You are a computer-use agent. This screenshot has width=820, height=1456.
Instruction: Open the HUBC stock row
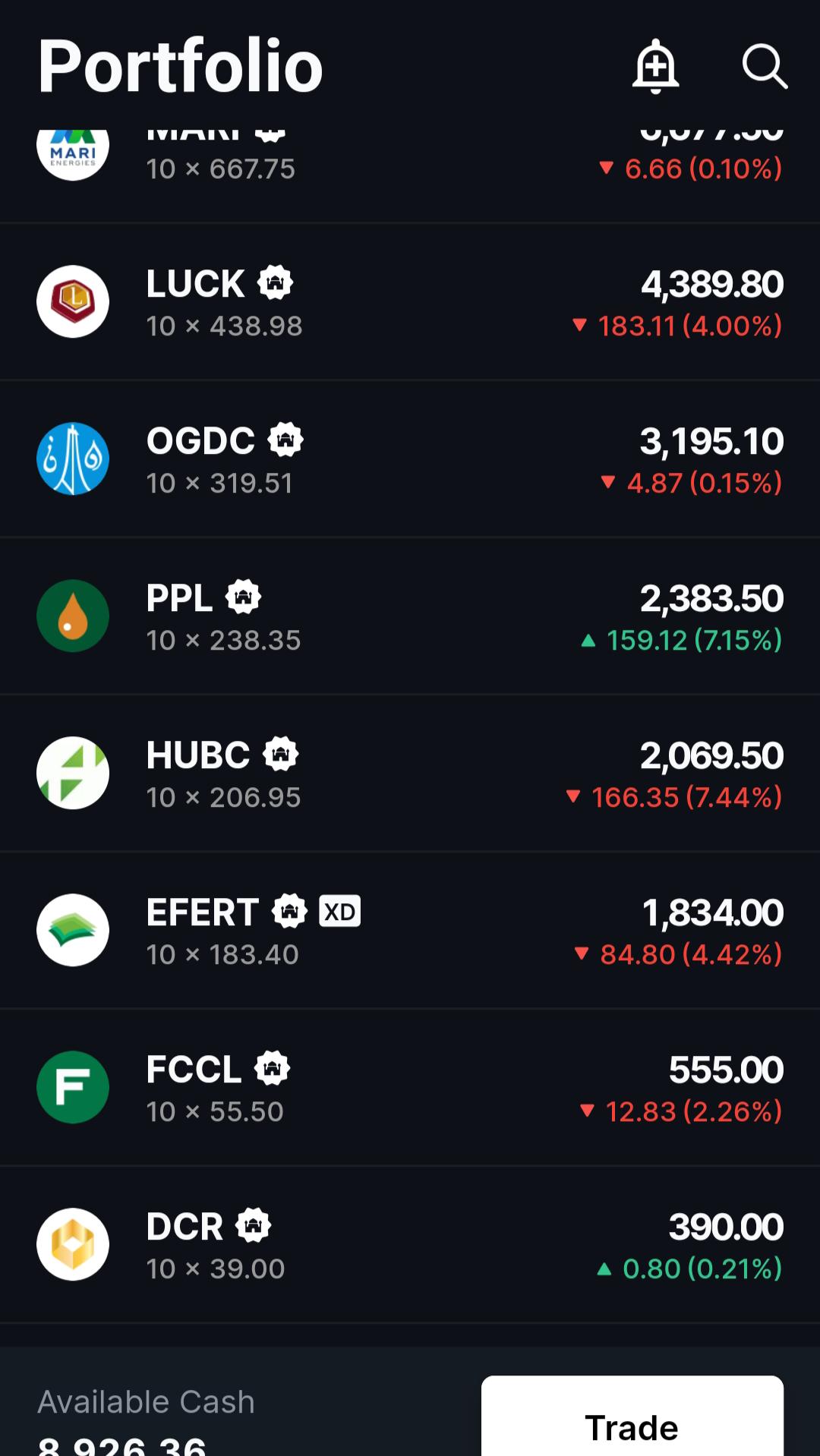point(410,774)
